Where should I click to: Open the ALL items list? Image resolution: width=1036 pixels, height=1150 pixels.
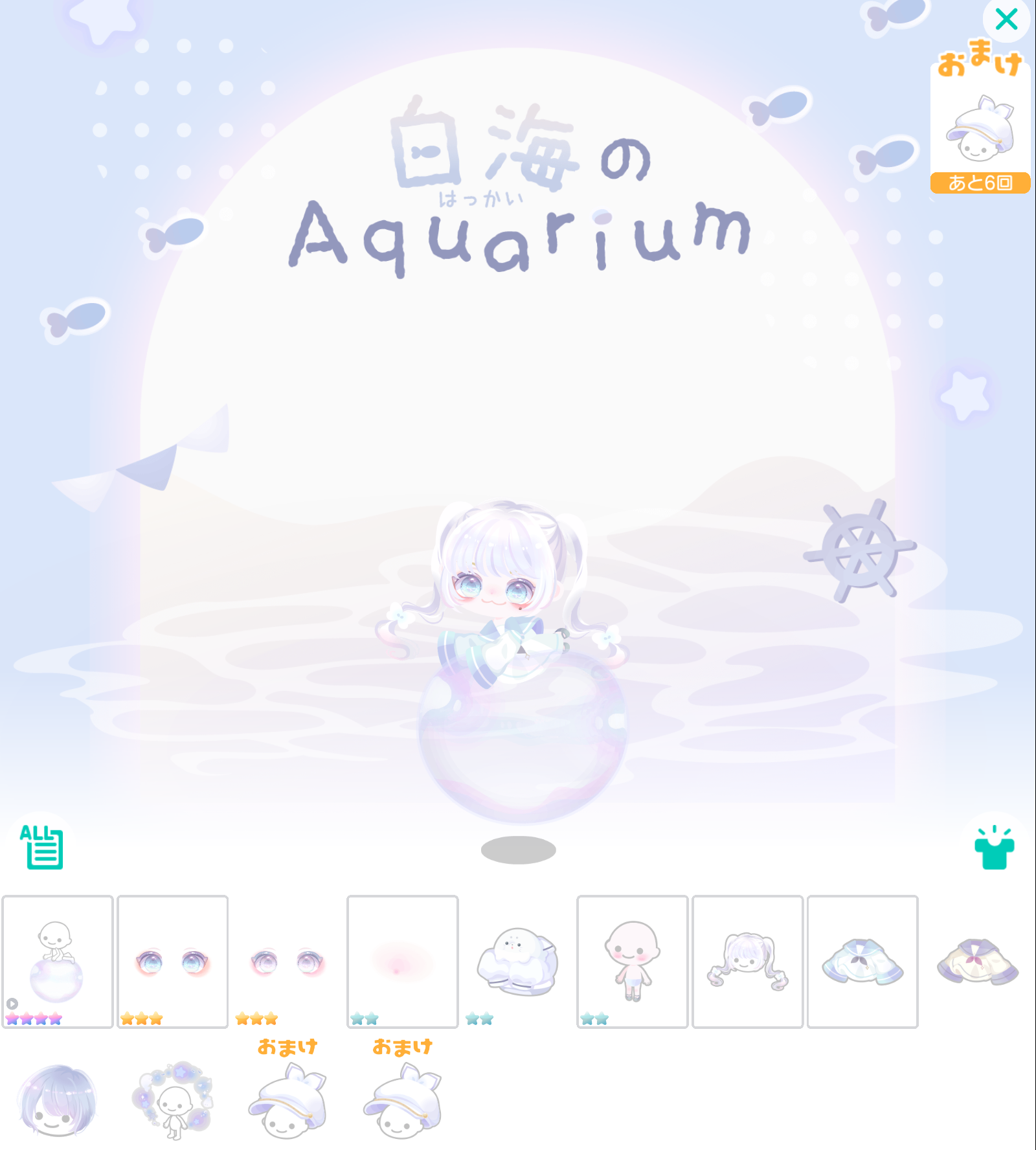click(x=41, y=847)
